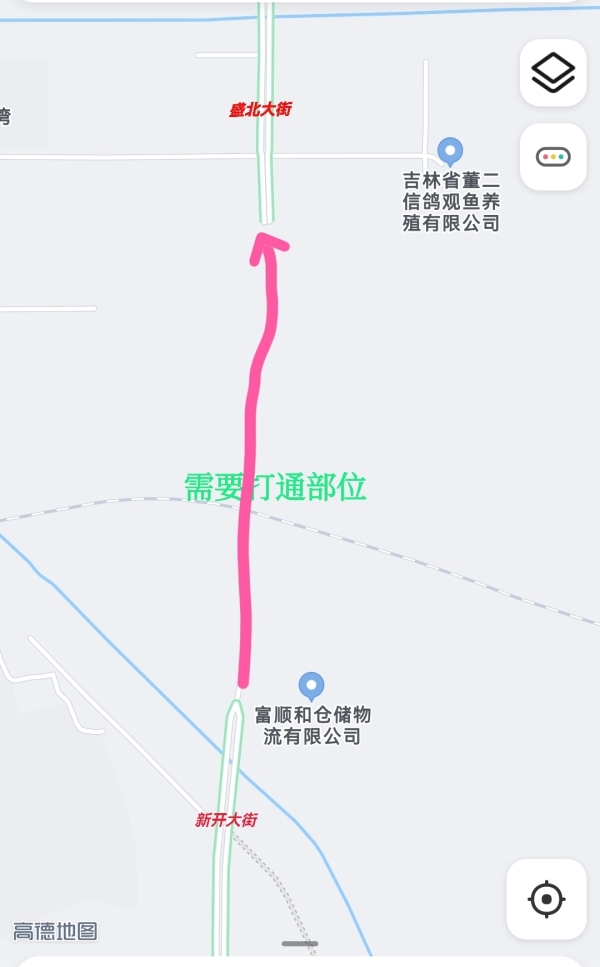The width and height of the screenshot is (600, 967).
Task: Tap the colored-dots button under layers
Action: (x=553, y=157)
